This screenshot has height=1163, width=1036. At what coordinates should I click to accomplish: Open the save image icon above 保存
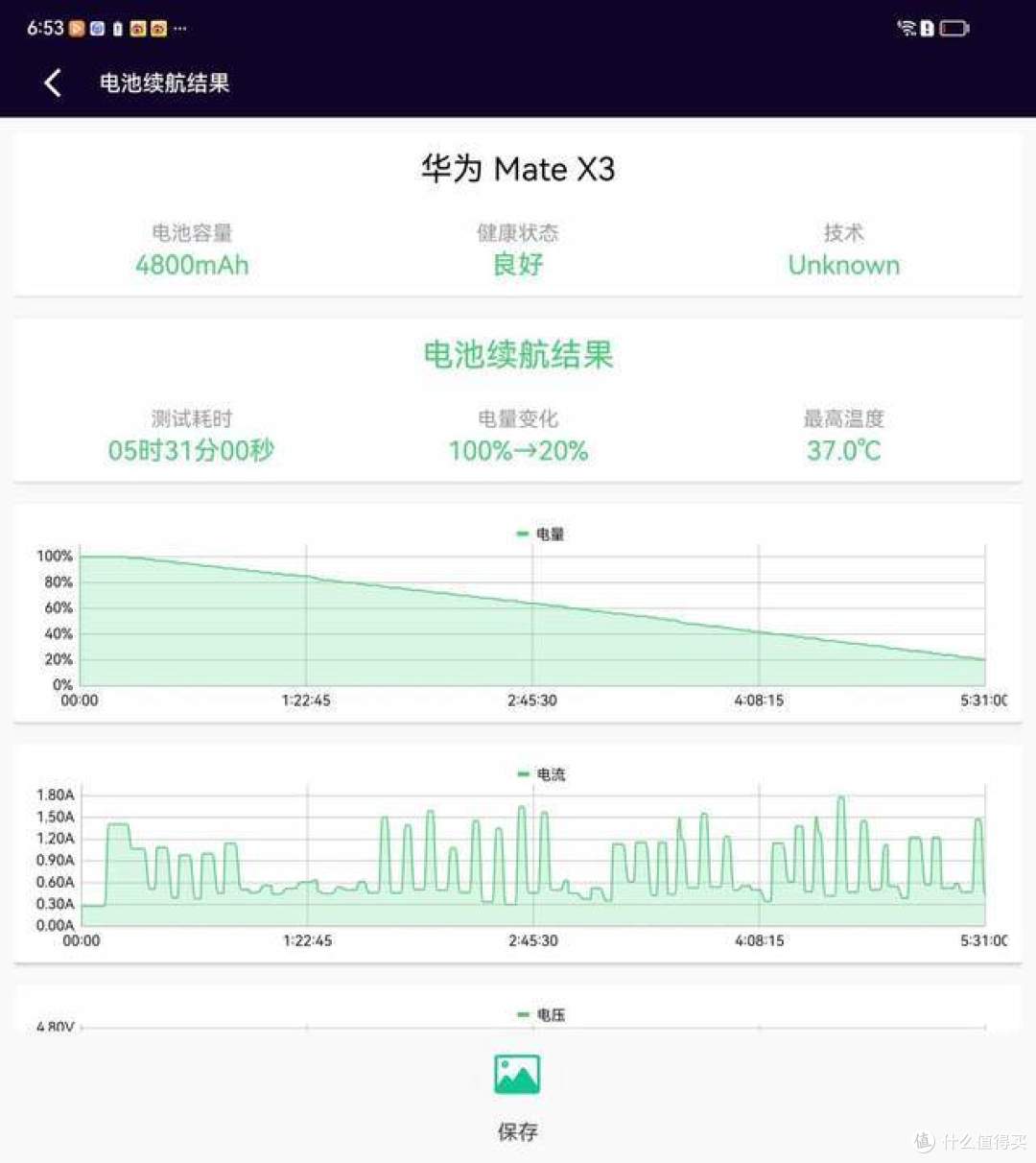pyautogui.click(x=517, y=1073)
